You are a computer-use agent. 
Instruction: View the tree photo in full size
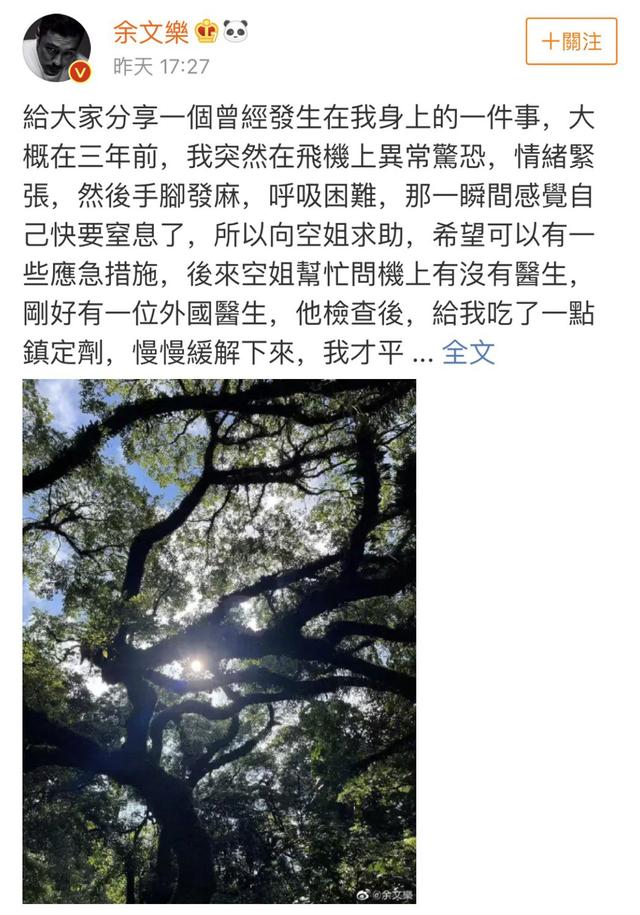[219, 640]
